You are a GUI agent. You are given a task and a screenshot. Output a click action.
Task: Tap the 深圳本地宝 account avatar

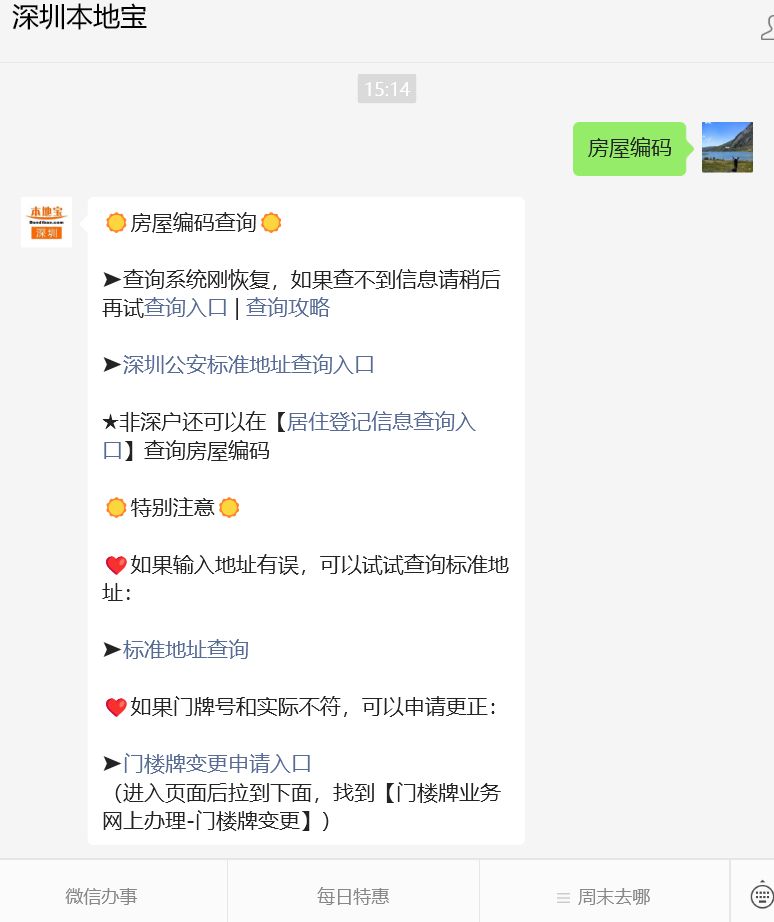[46, 222]
